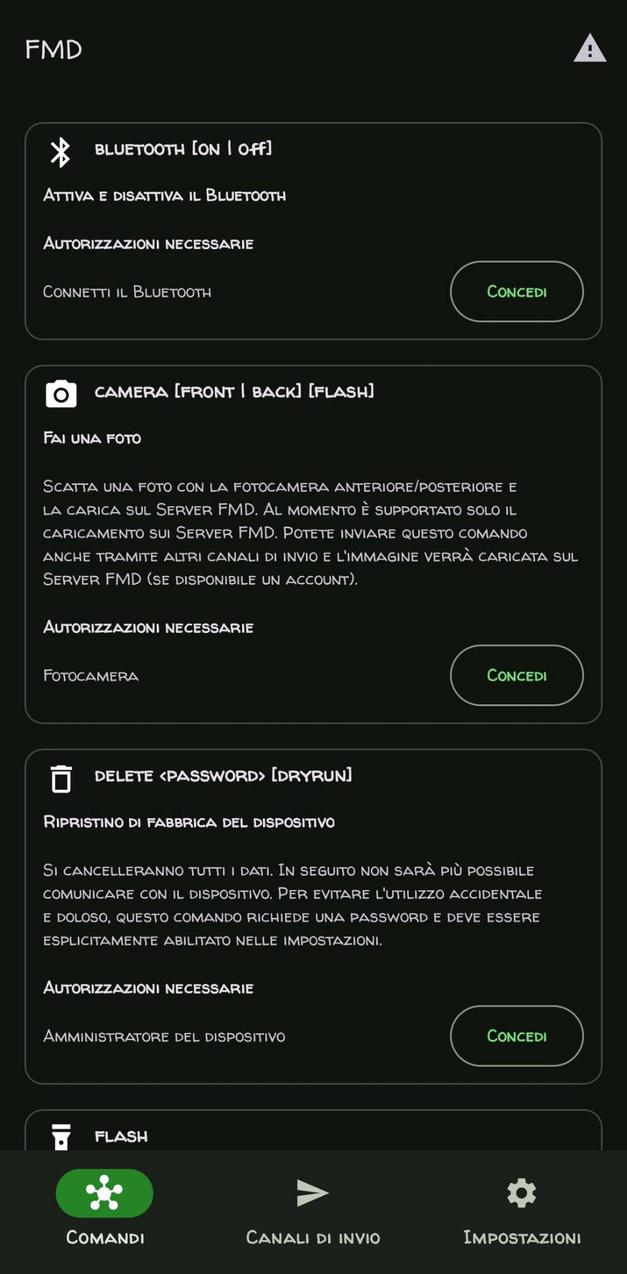This screenshot has height=1274, width=627.
Task: Open the Canali di invio tab
Action: point(313,1209)
